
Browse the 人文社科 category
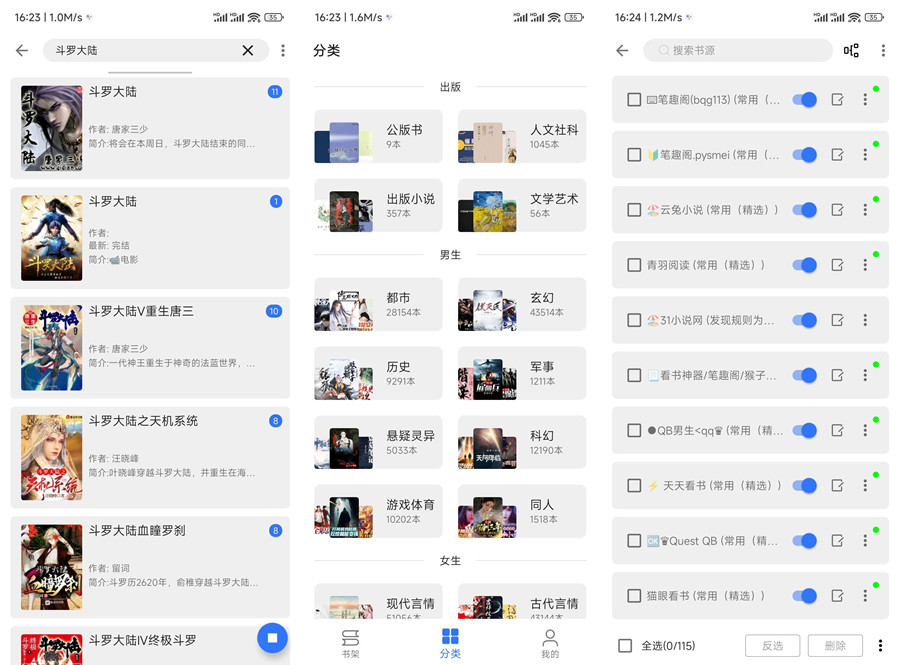(x=522, y=136)
